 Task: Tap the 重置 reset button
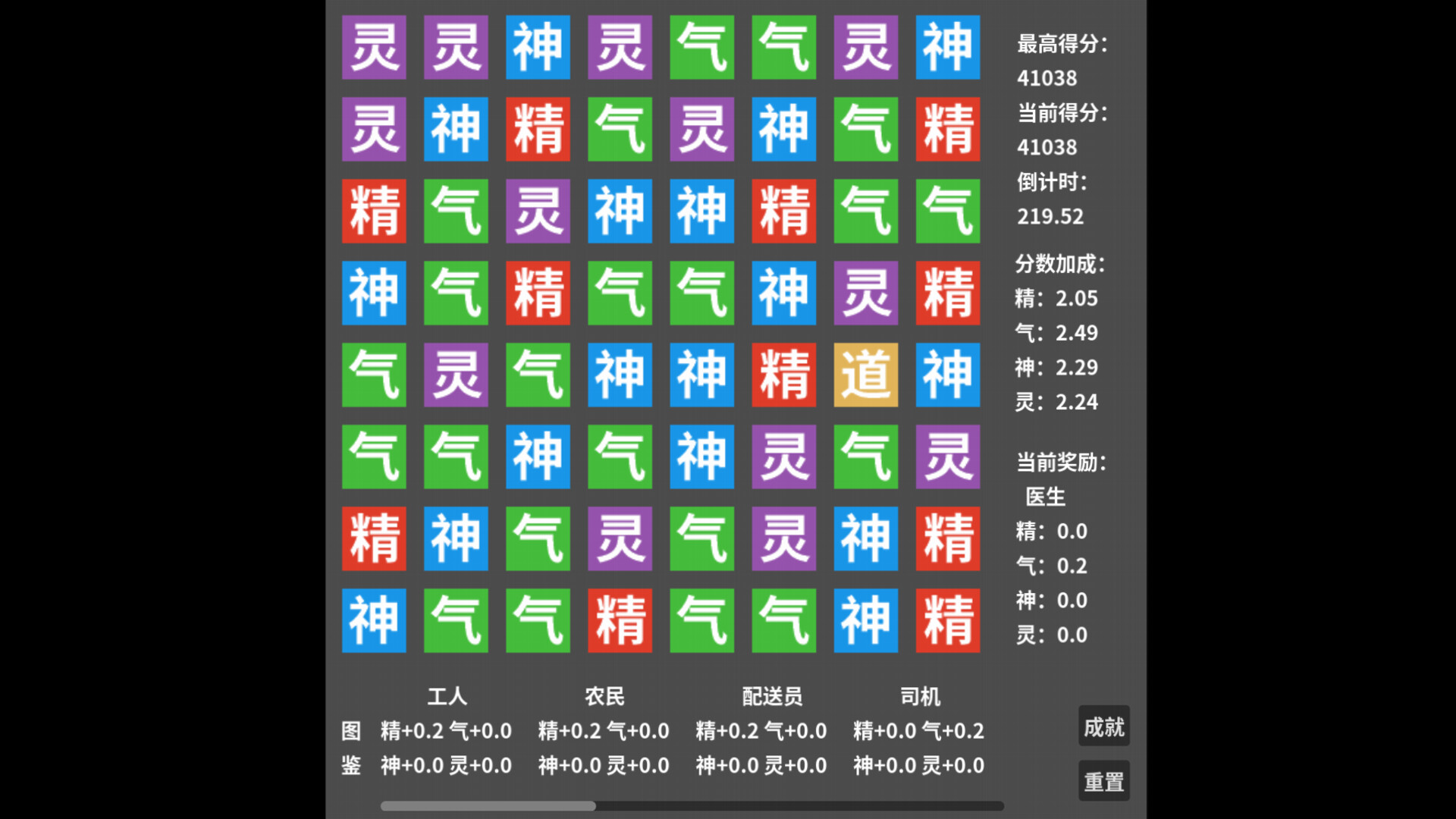click(1104, 781)
